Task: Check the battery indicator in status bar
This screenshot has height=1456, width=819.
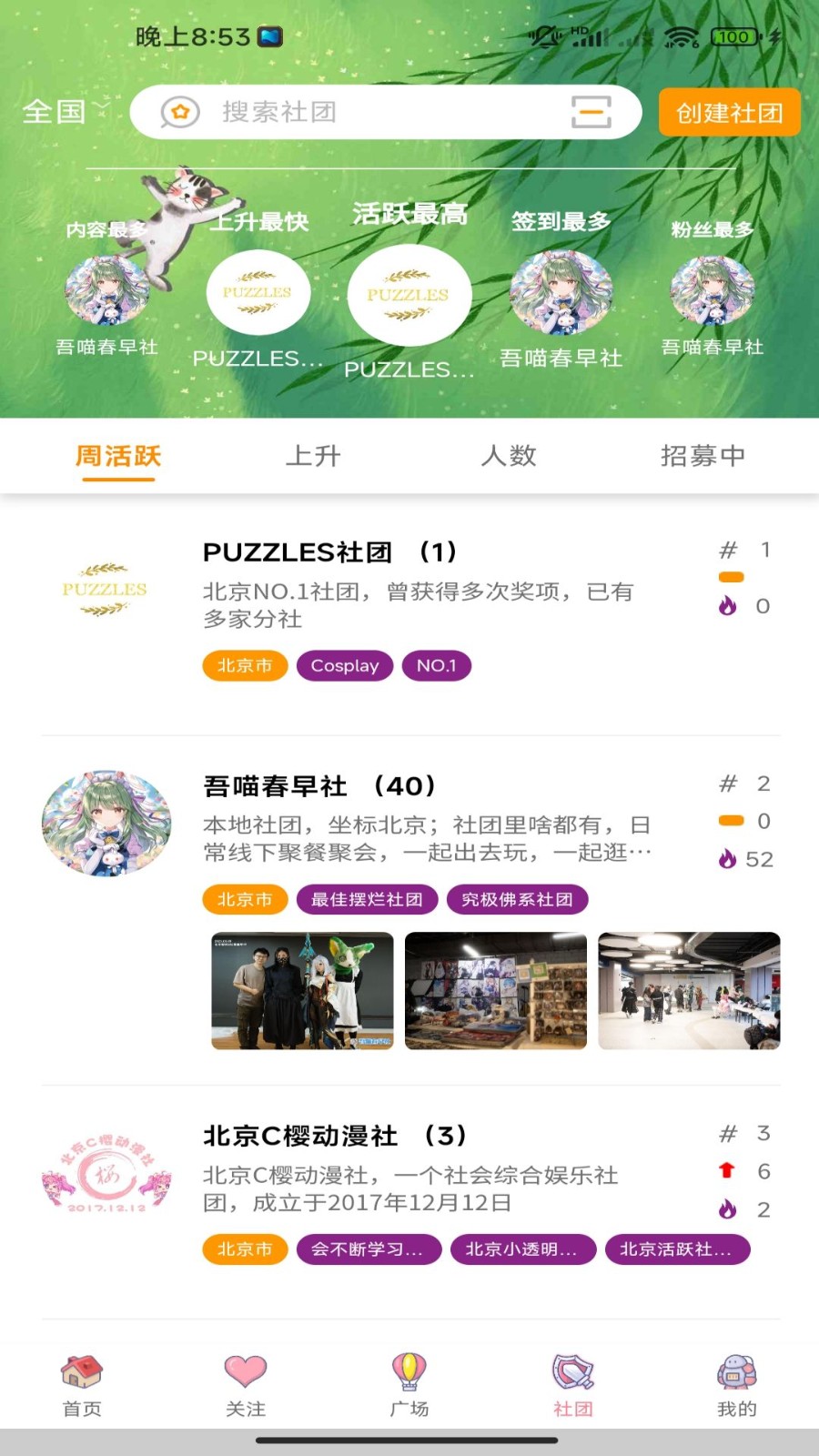Action: tap(733, 37)
